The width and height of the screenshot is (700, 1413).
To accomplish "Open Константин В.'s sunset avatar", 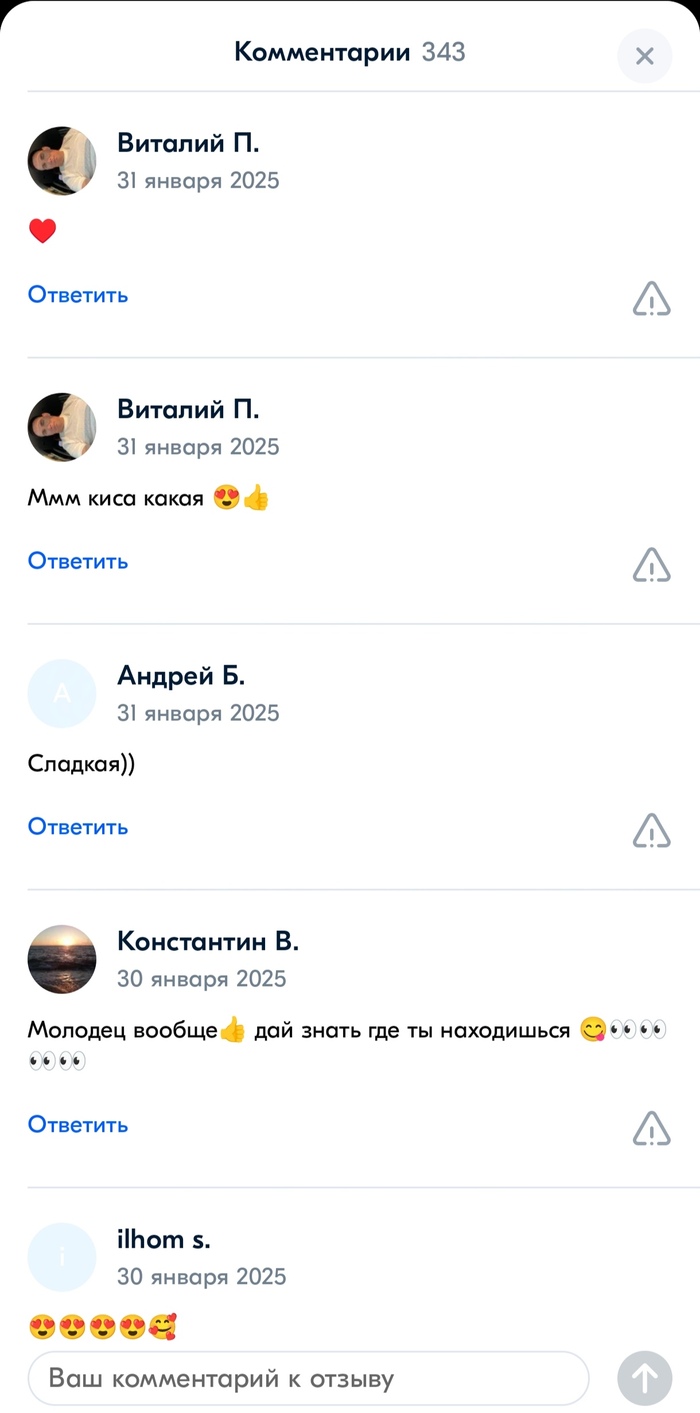I will (x=62, y=959).
